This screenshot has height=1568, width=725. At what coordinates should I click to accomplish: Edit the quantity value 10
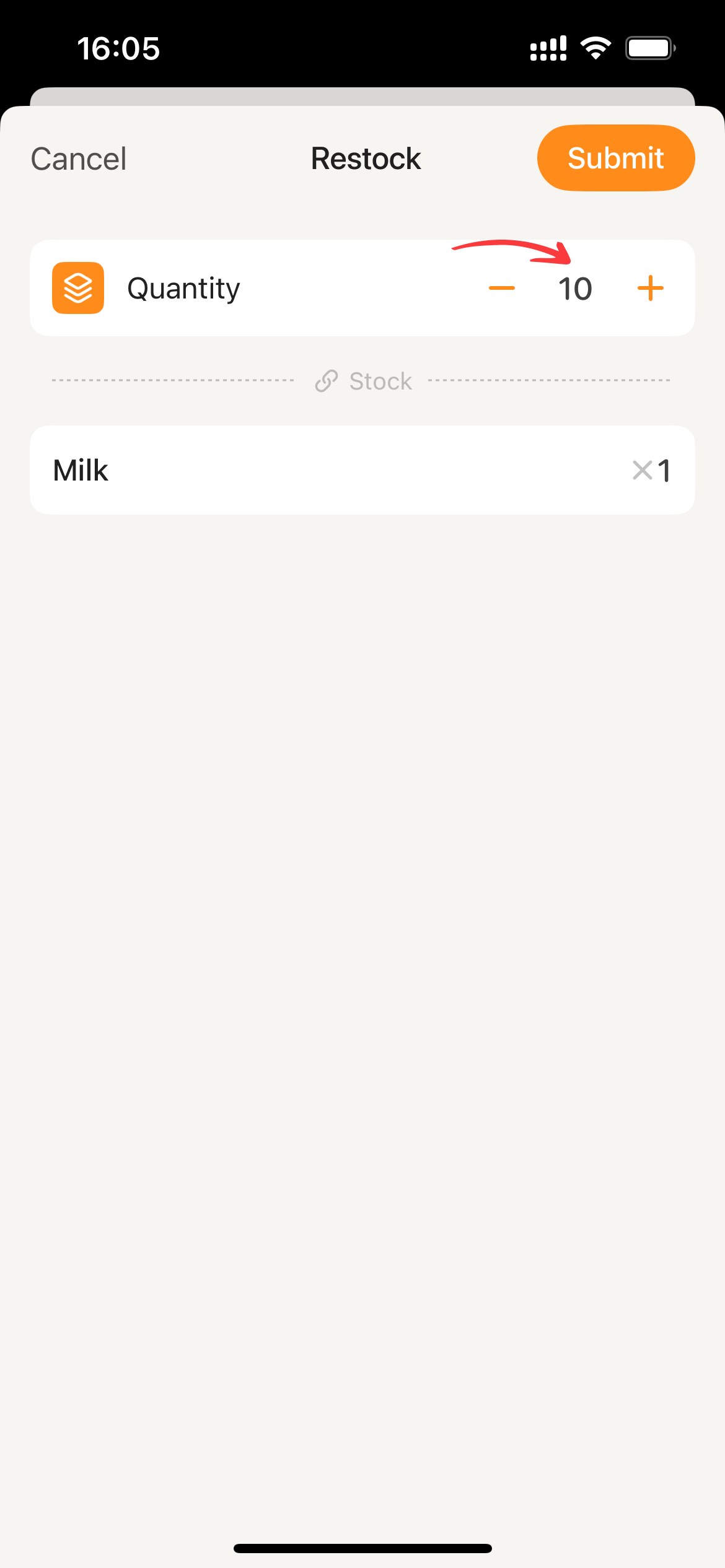pos(575,289)
